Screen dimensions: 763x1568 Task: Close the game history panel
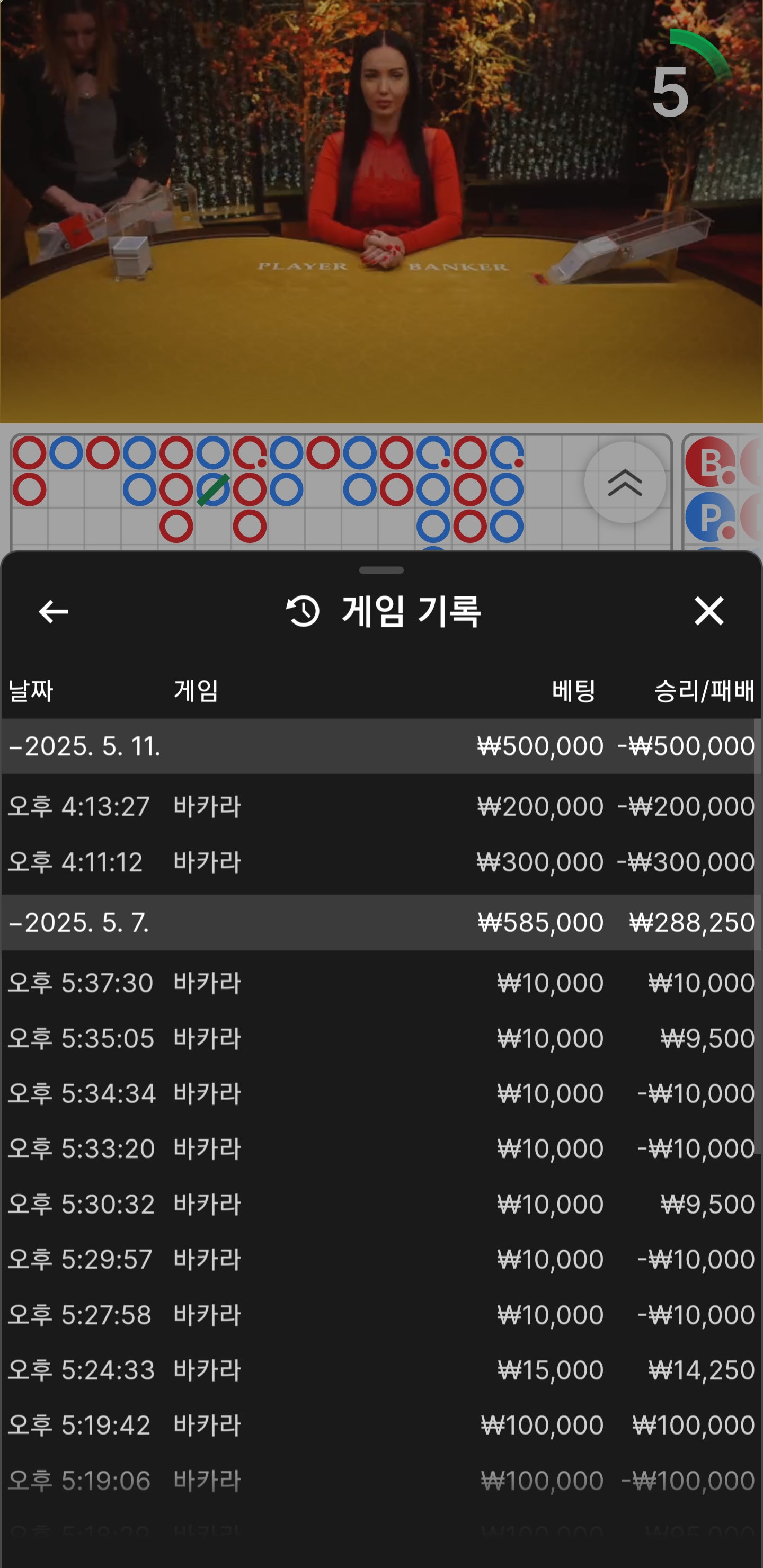tap(709, 611)
